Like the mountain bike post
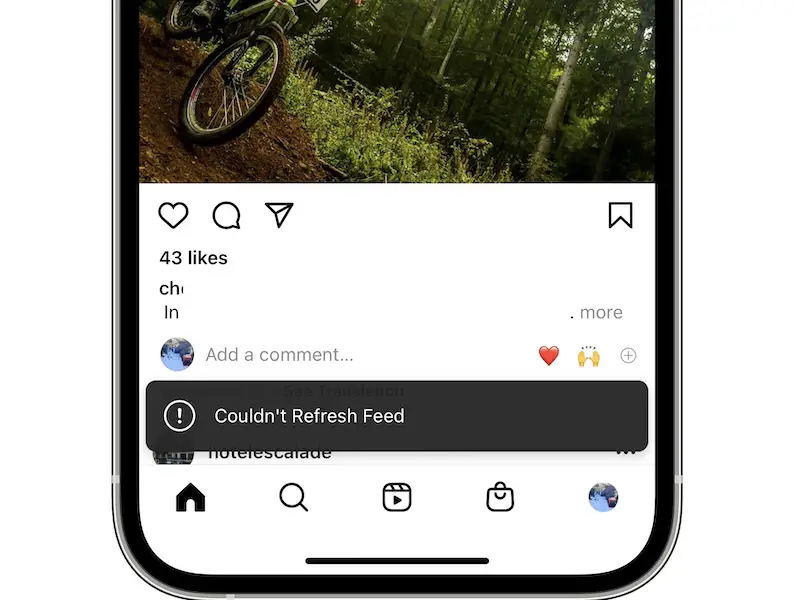The width and height of the screenshot is (794, 600). tap(174, 215)
